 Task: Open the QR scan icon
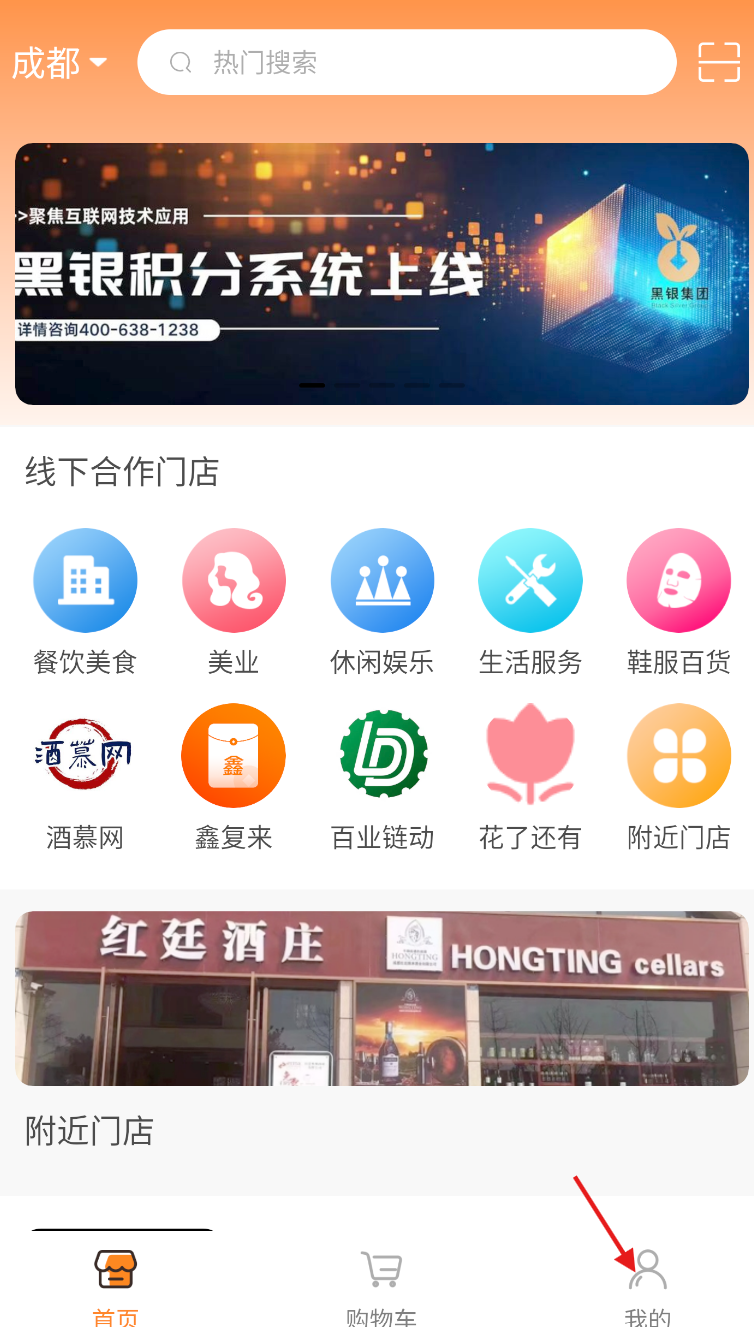pyautogui.click(x=718, y=63)
